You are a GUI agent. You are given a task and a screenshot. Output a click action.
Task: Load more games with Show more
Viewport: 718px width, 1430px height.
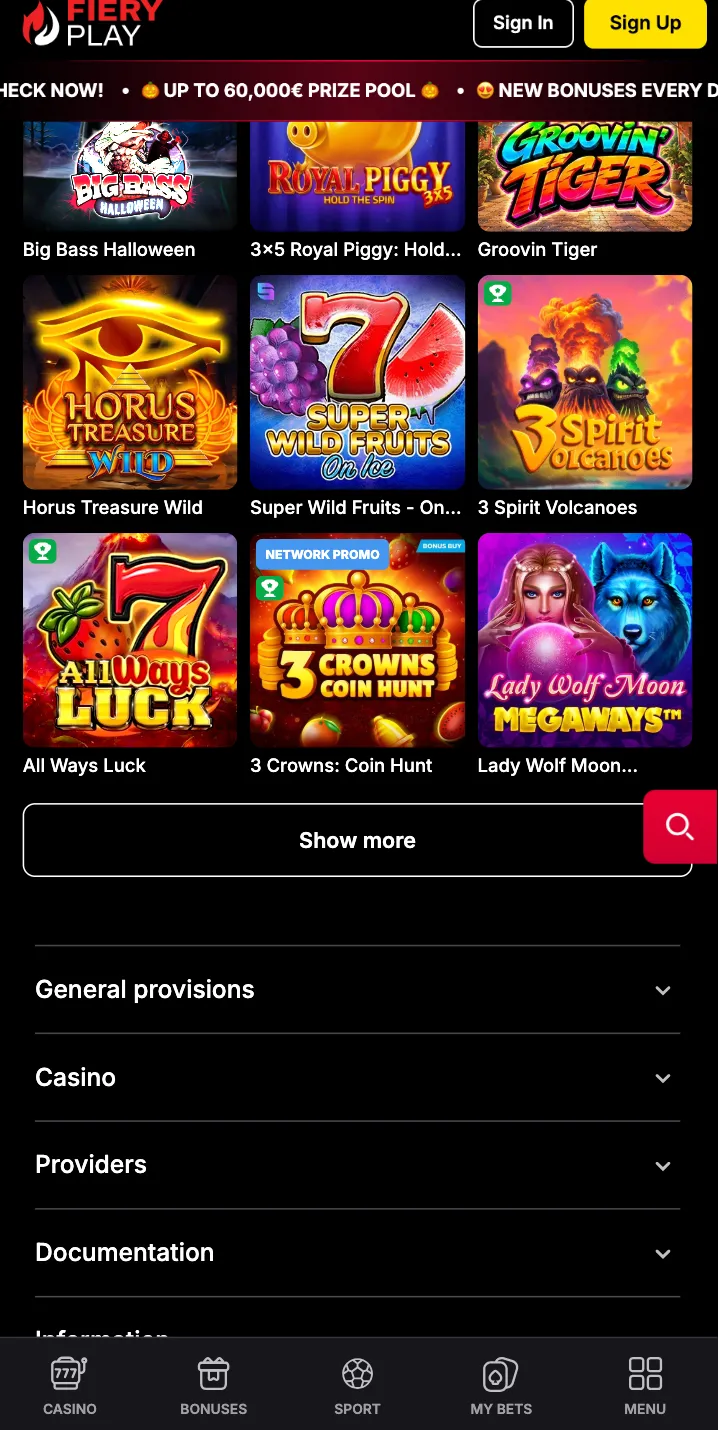coord(357,840)
